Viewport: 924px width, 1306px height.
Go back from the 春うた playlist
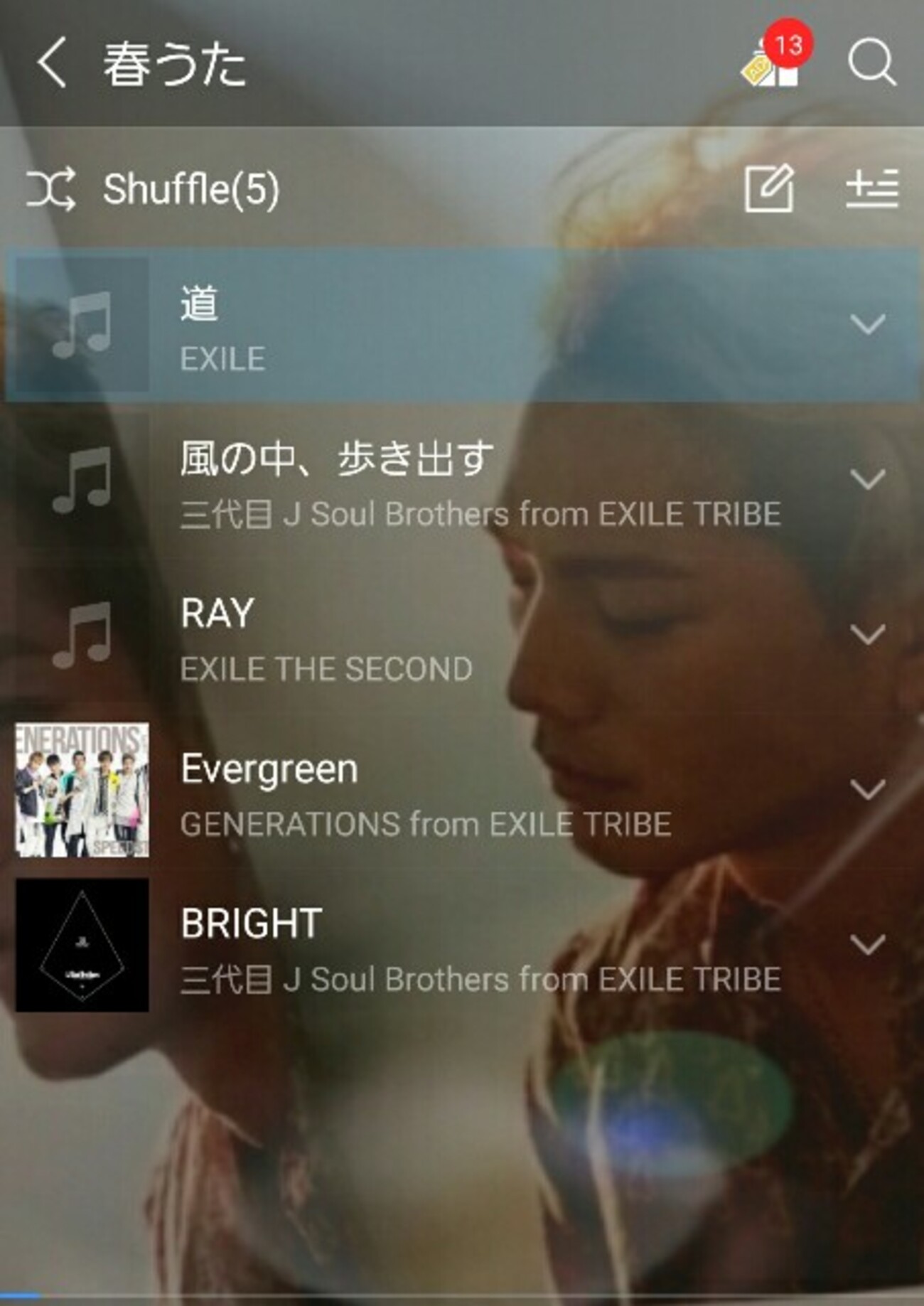point(52,63)
